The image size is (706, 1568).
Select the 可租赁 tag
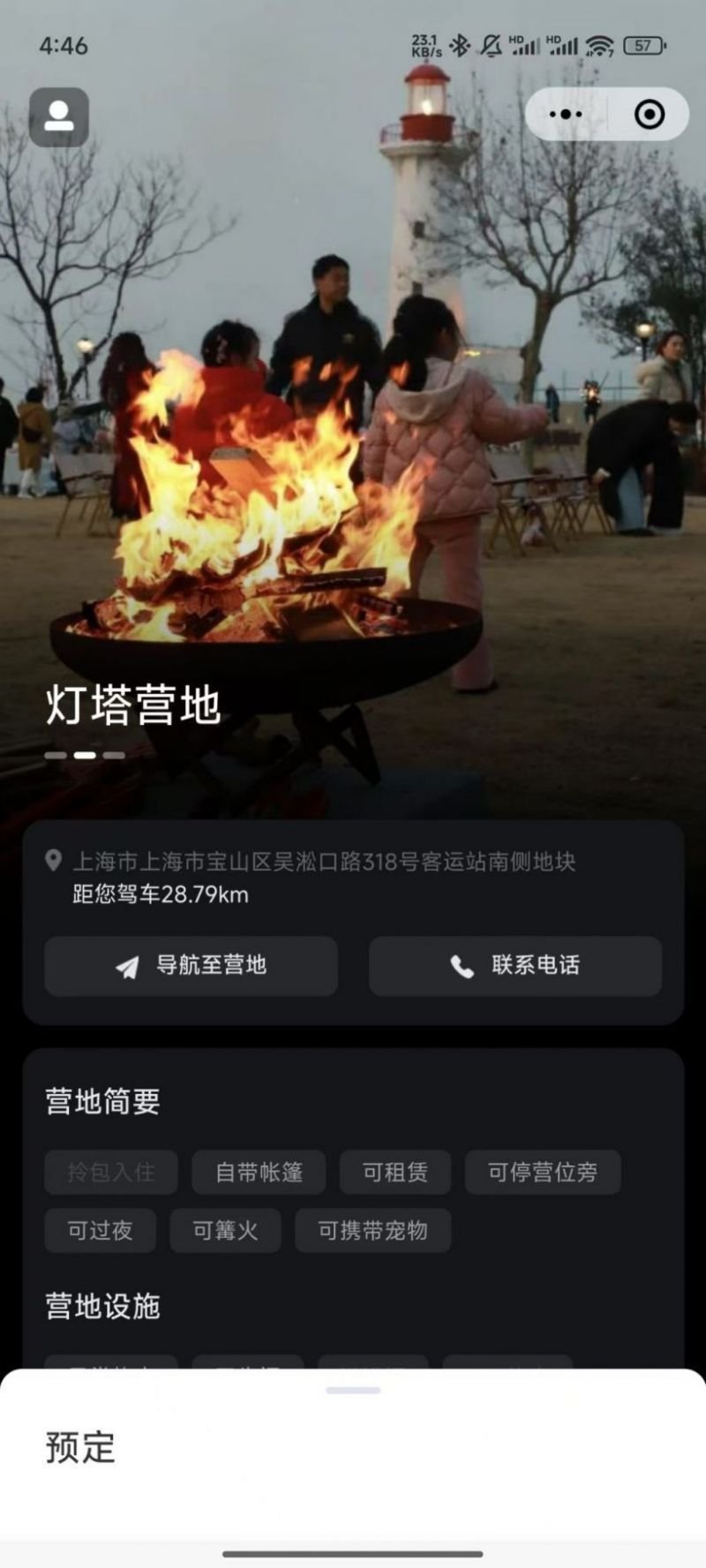394,1172
